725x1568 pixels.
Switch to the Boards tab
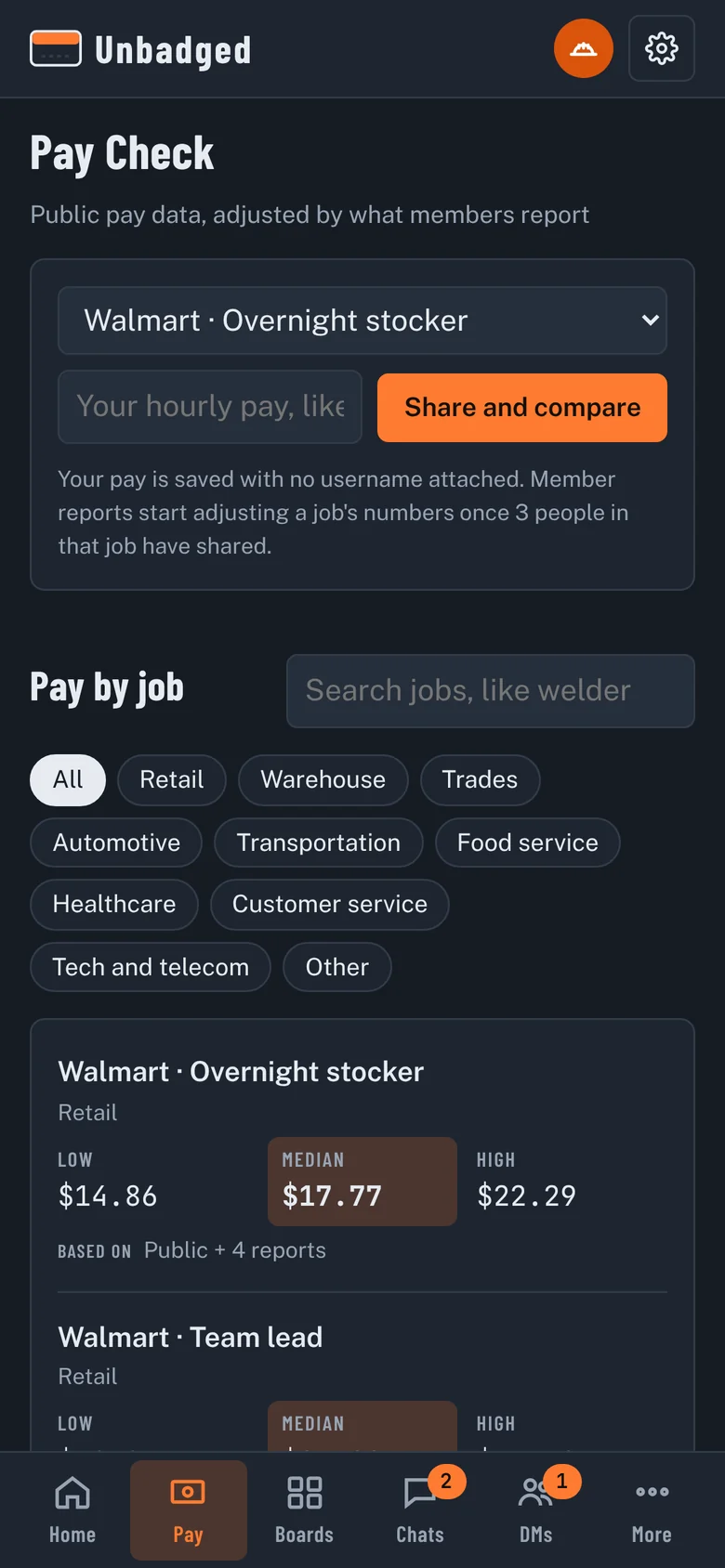(x=304, y=1510)
